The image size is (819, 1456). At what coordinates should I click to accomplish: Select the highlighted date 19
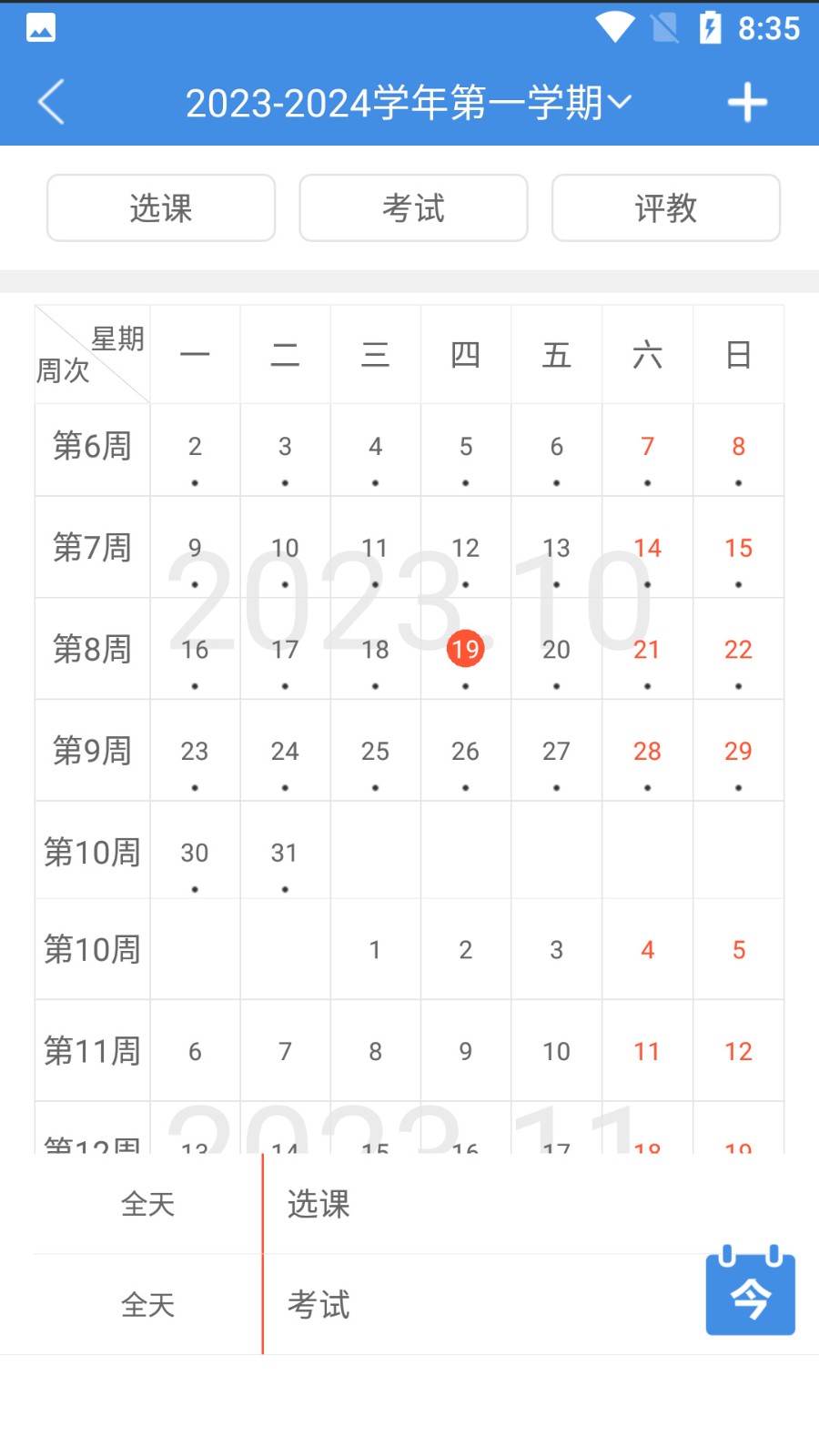tap(465, 650)
